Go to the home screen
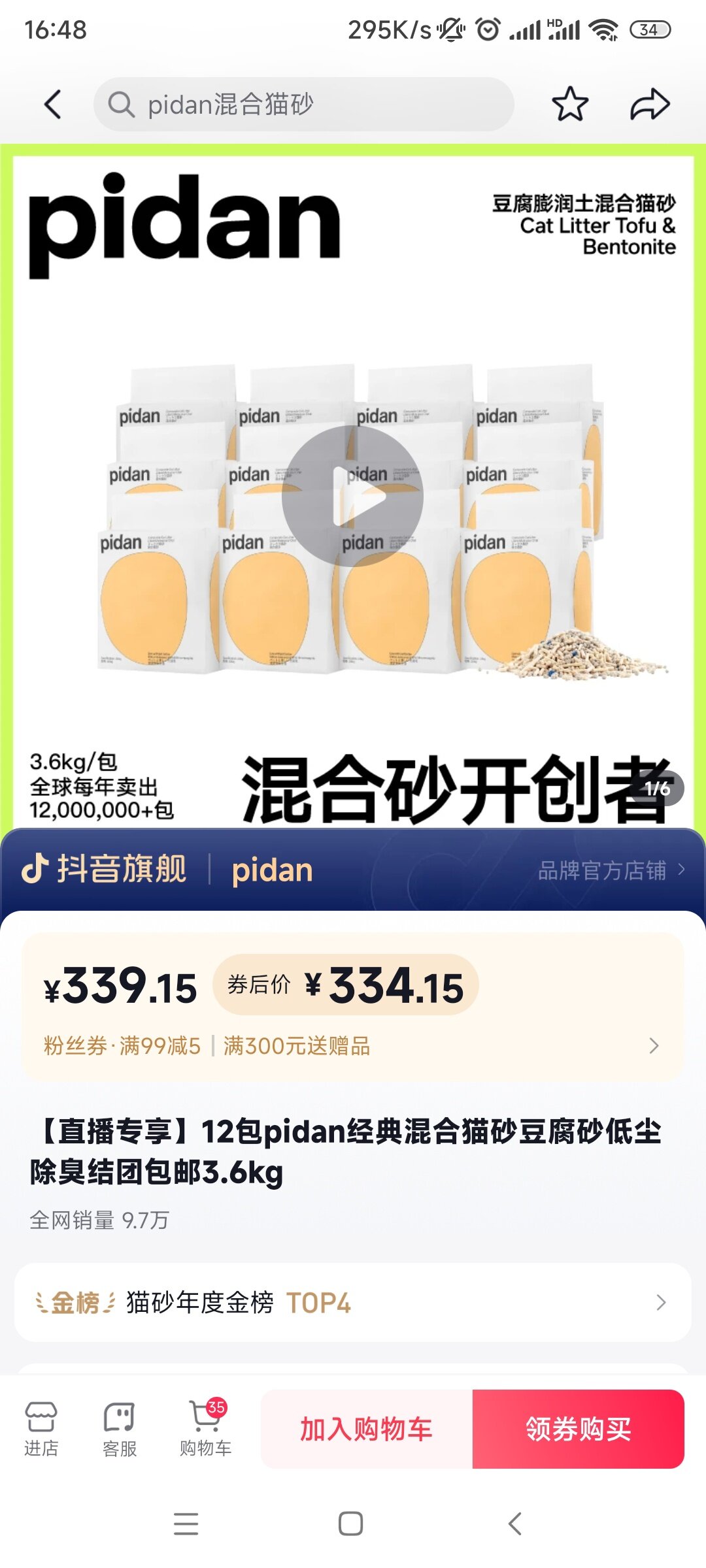The height and width of the screenshot is (1568, 706). click(x=351, y=1524)
